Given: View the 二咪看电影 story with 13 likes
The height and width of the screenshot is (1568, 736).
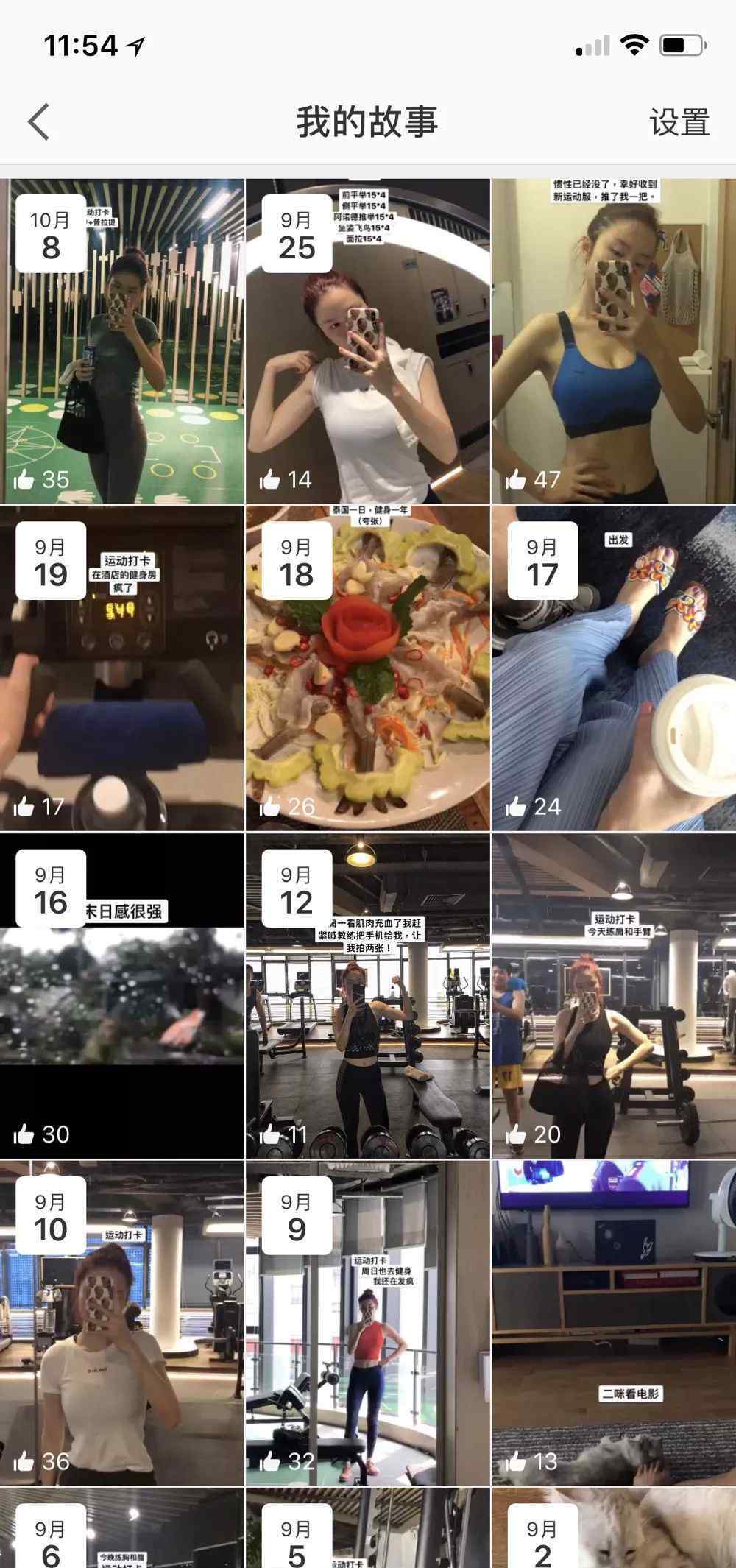Looking at the screenshot, I should coord(613,1323).
